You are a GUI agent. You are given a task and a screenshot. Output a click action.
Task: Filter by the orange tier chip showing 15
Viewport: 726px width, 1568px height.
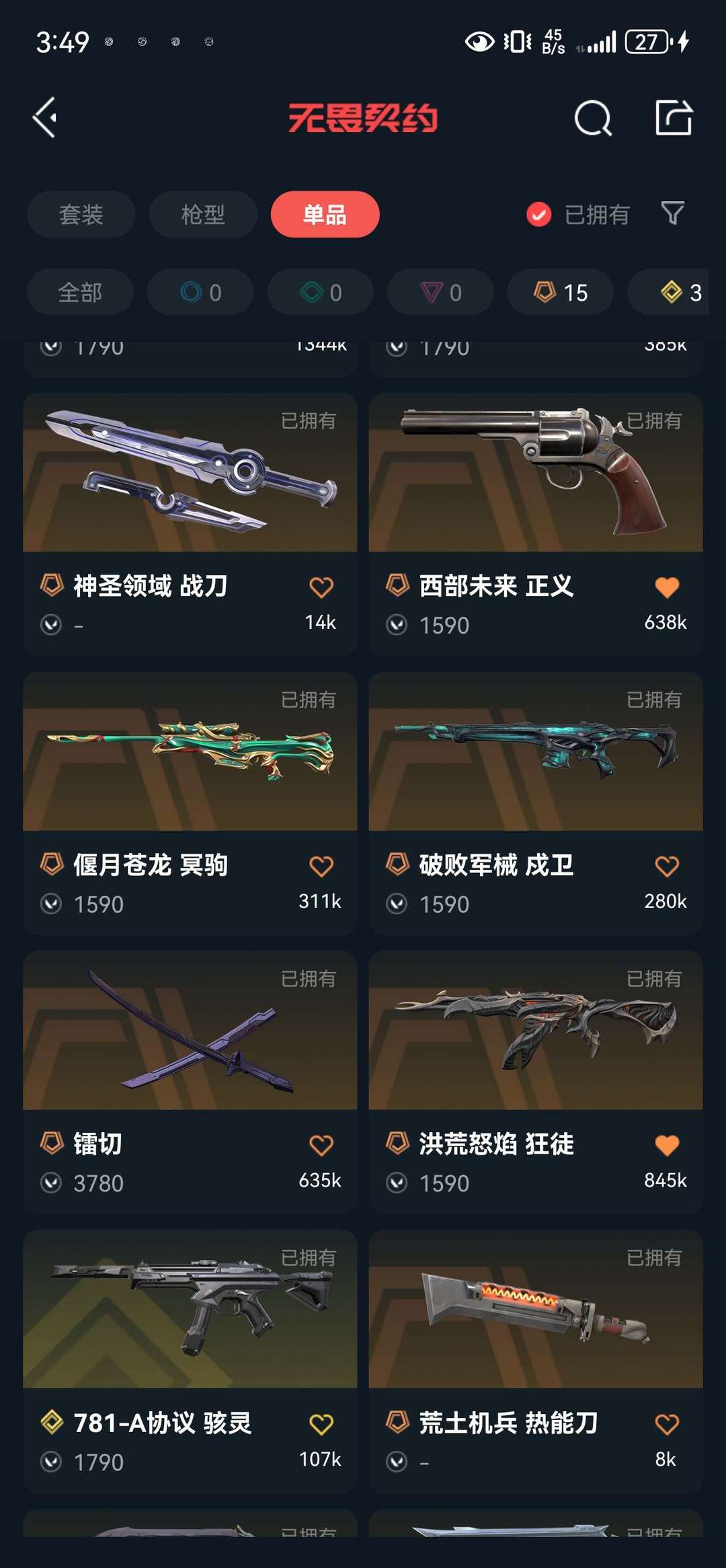click(560, 292)
